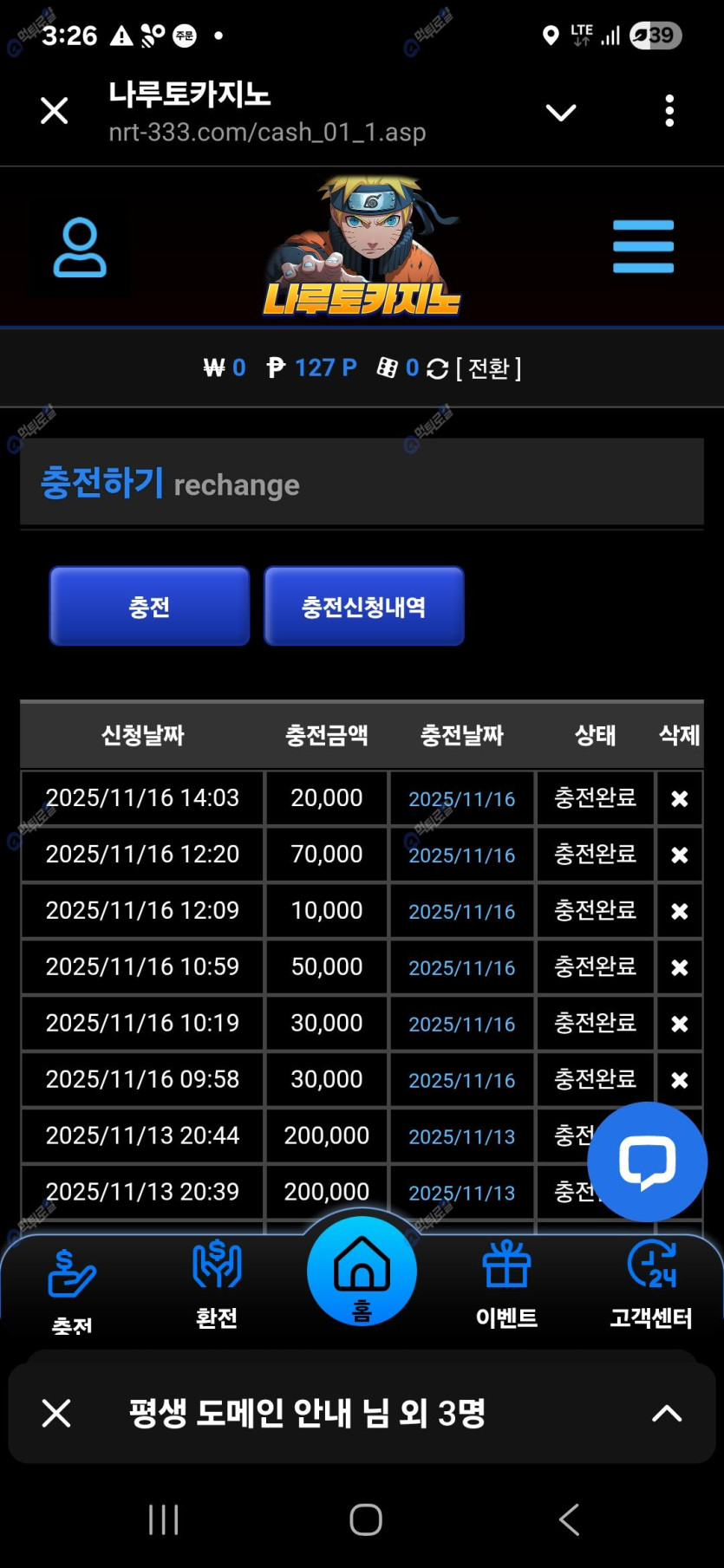Open the 이벤트 tab

(x=506, y=1283)
